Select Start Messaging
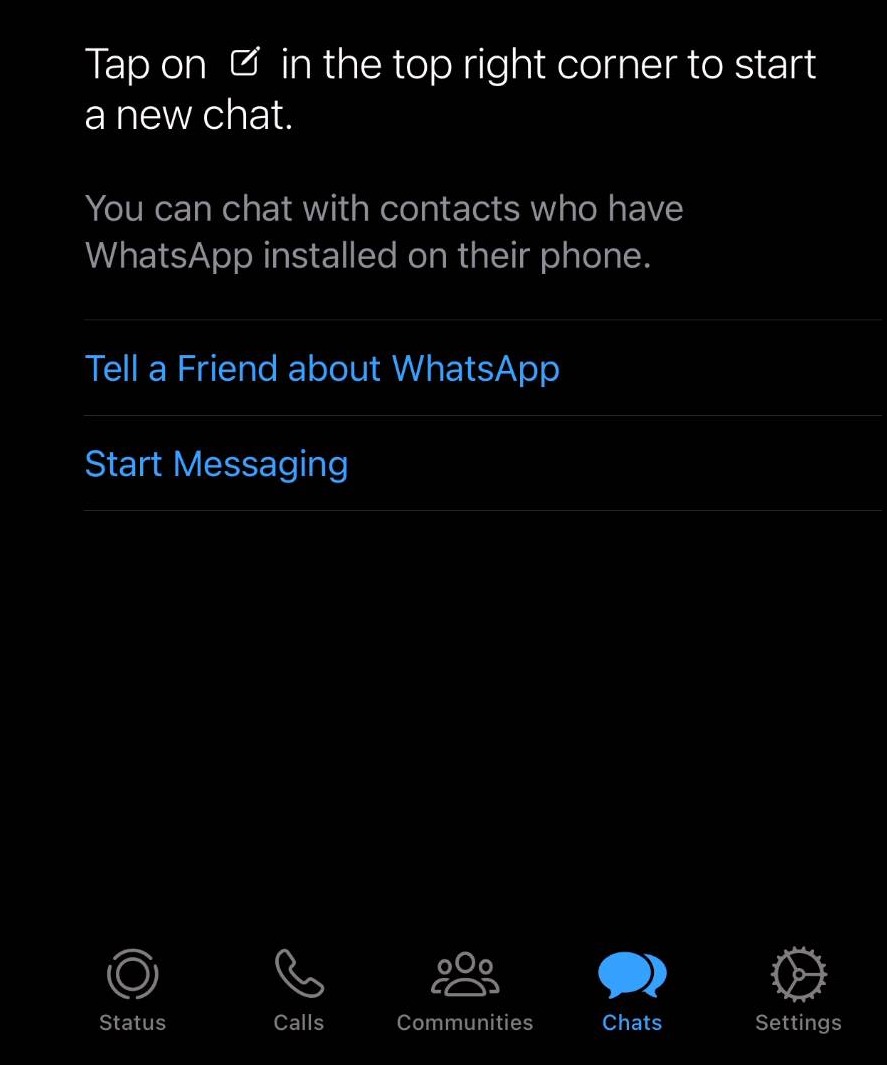Screen dimensions: 887x1065 click(216, 464)
